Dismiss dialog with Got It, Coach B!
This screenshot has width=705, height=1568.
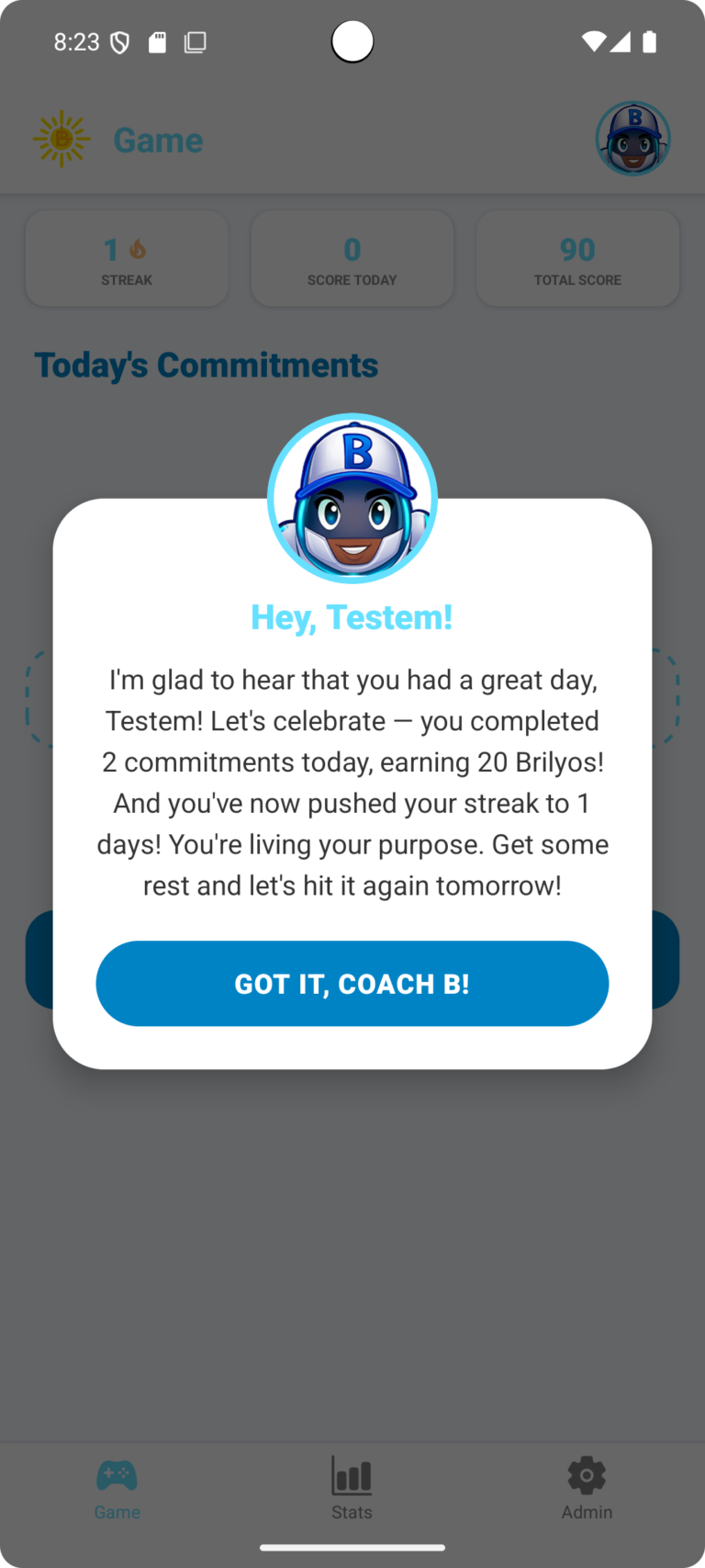(x=352, y=983)
